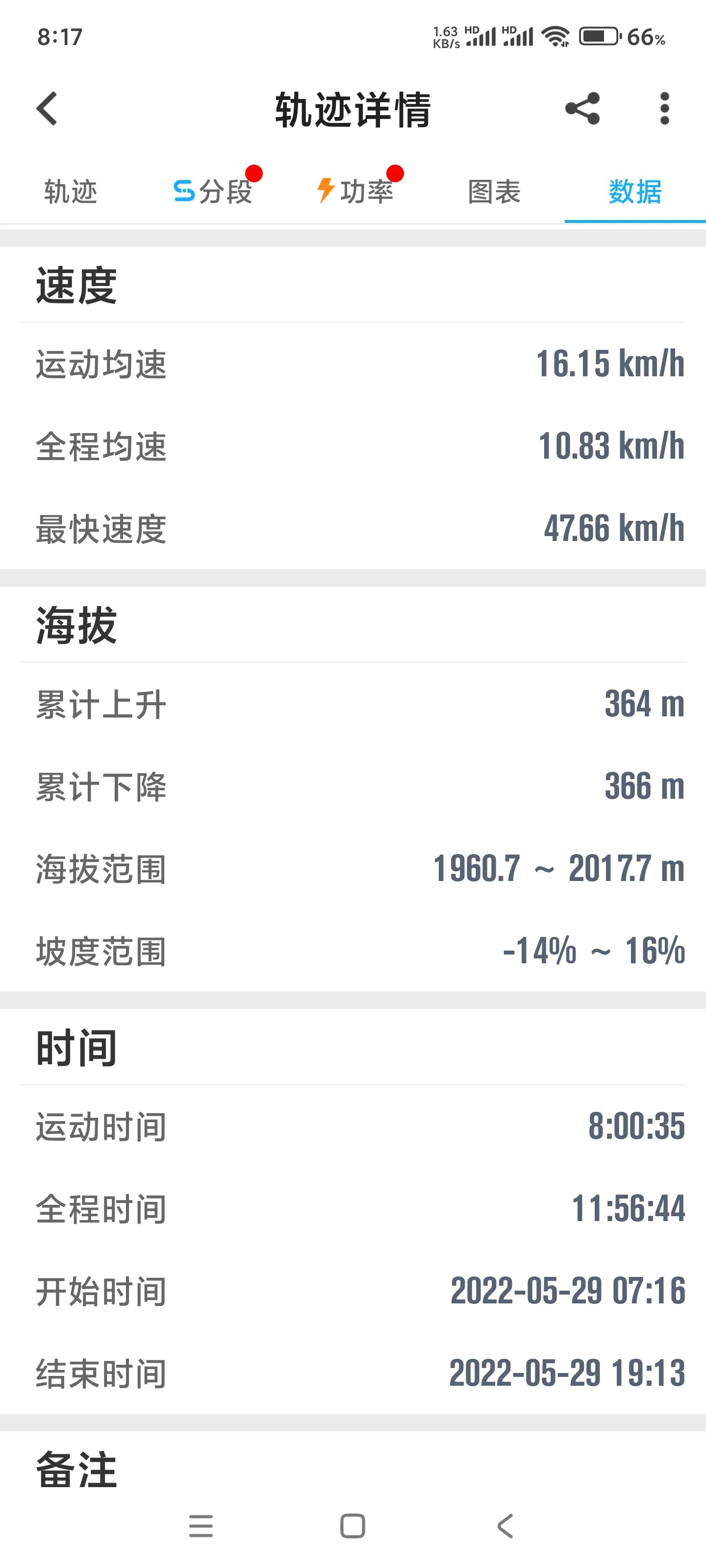Image resolution: width=706 pixels, height=1568 pixels.
Task: Open the 分段 tab
Action: pyautogui.click(x=213, y=192)
